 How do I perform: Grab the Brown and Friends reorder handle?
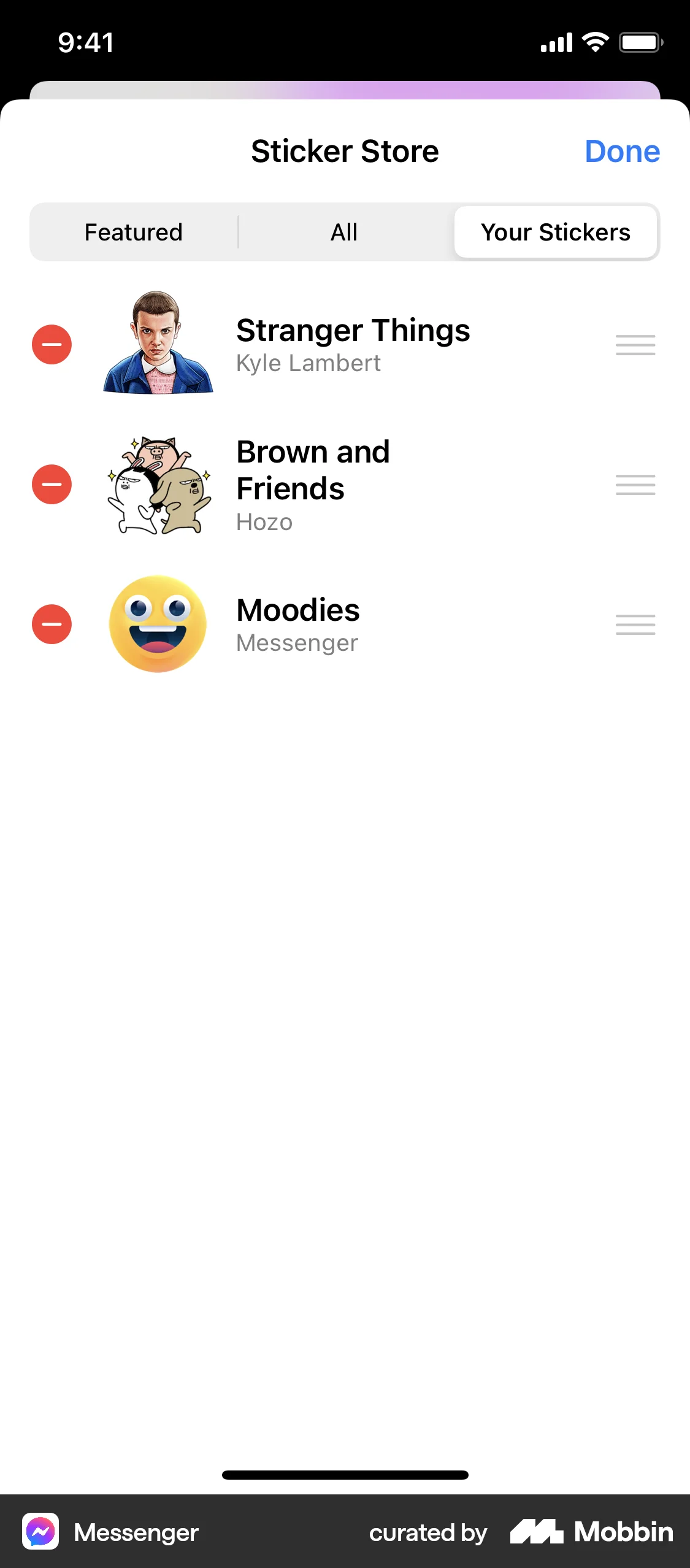click(x=635, y=485)
